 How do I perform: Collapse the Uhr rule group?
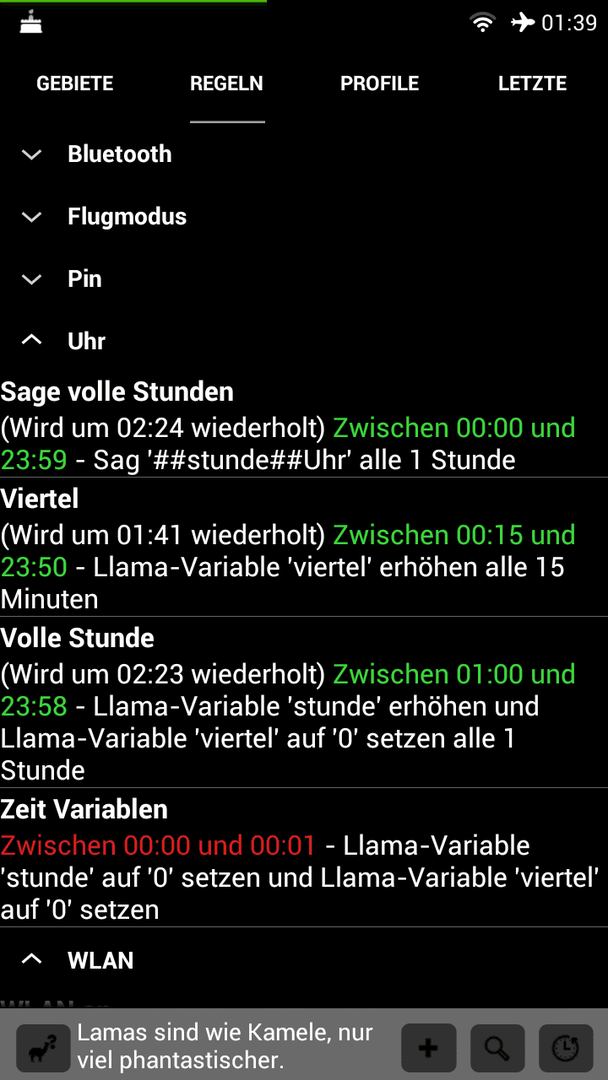304,341
